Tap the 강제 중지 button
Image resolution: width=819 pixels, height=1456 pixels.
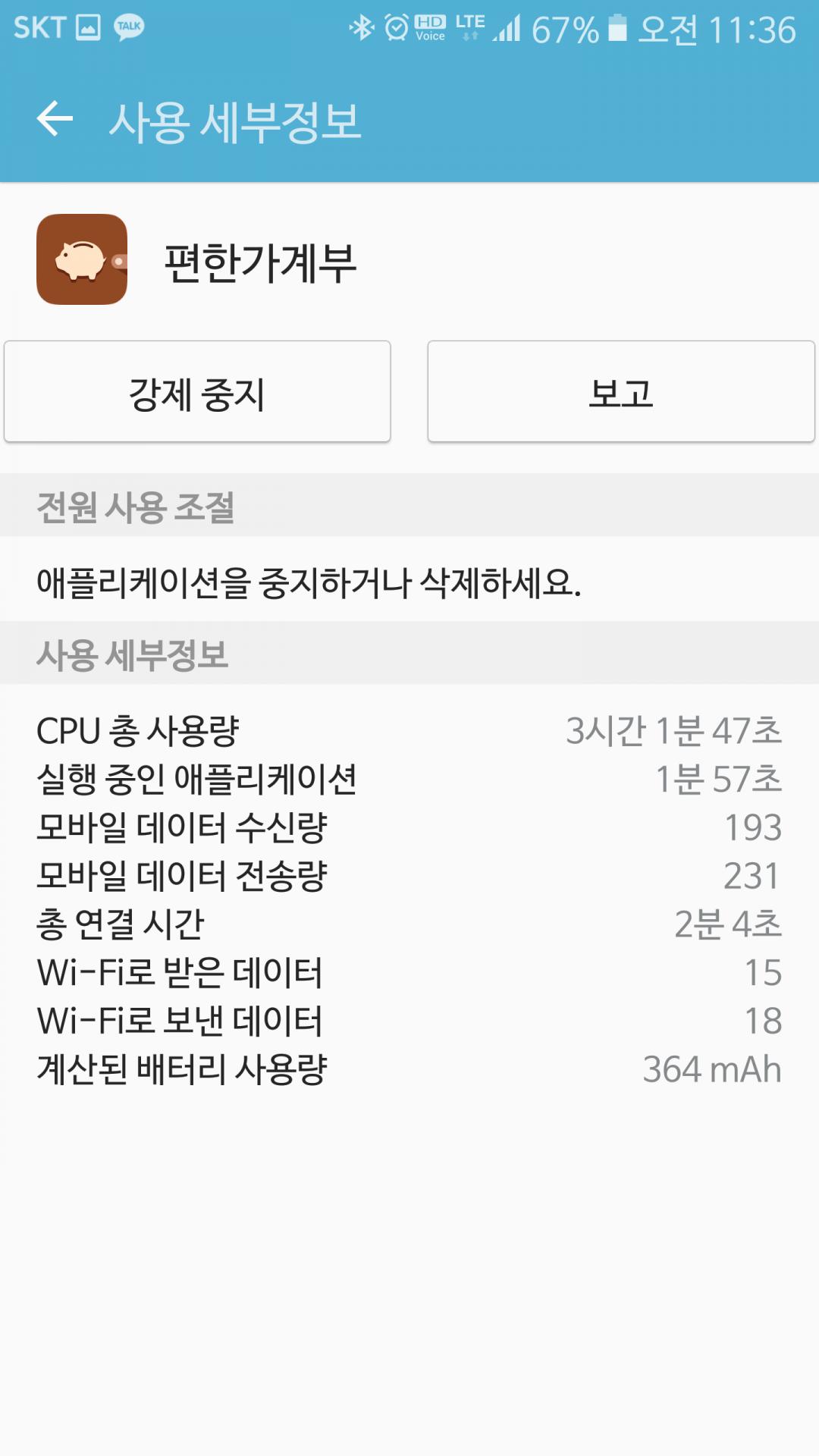pyautogui.click(x=197, y=392)
